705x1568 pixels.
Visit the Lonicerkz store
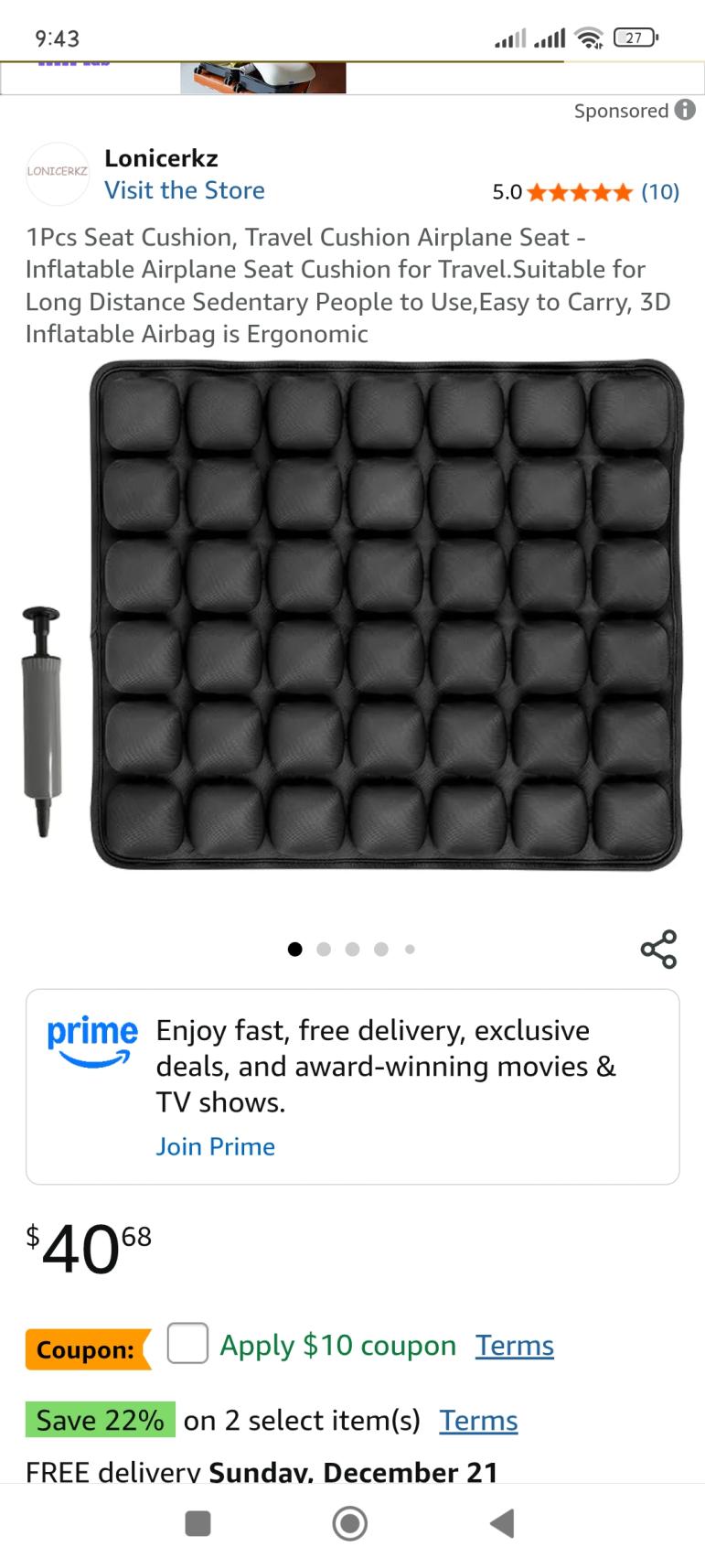point(184,190)
